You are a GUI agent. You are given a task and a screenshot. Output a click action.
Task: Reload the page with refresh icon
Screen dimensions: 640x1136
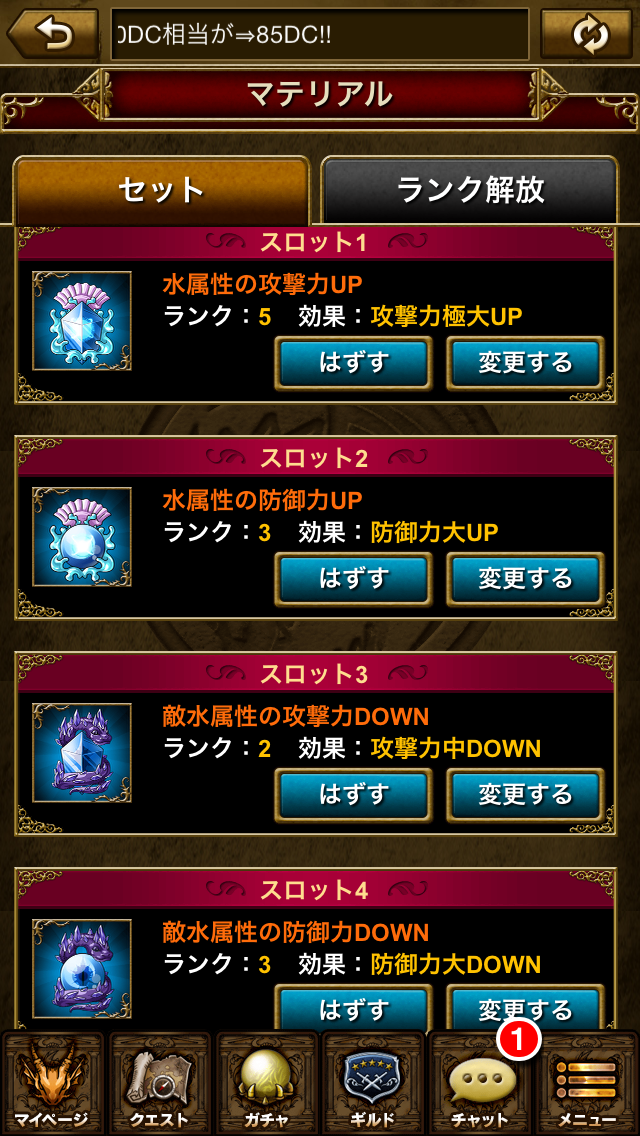(588, 35)
